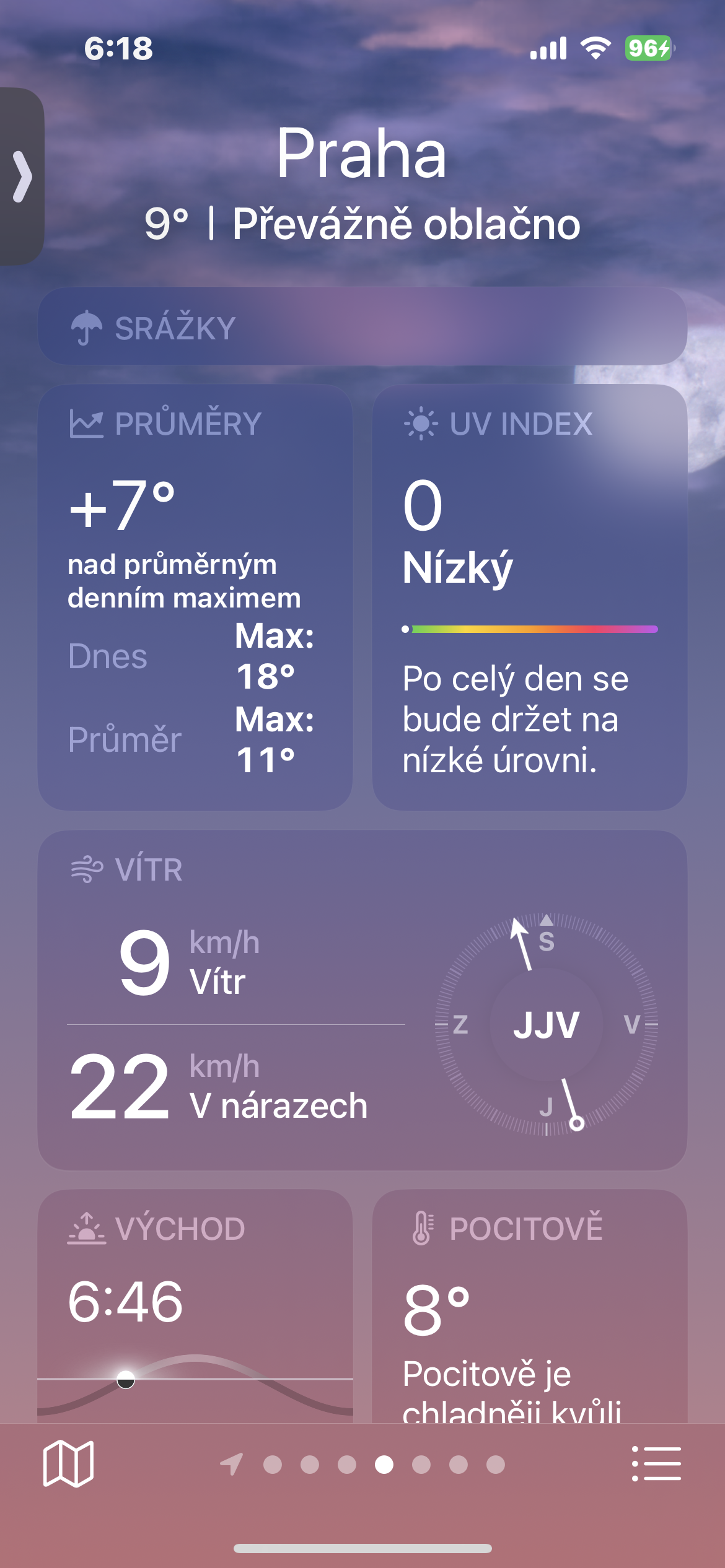Jump to current location page indicator

[x=232, y=1465]
